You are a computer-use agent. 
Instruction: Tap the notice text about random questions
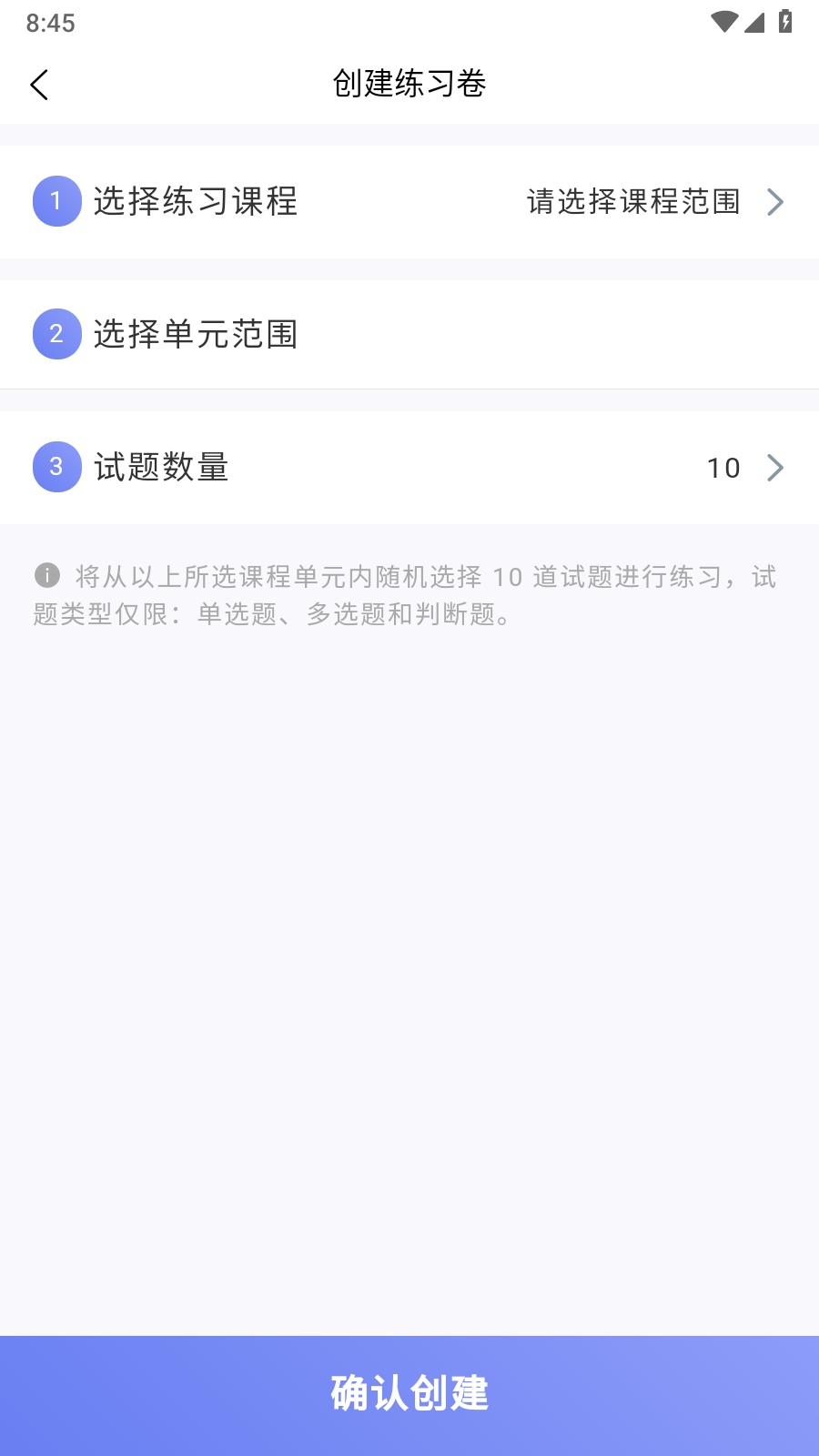click(x=409, y=596)
